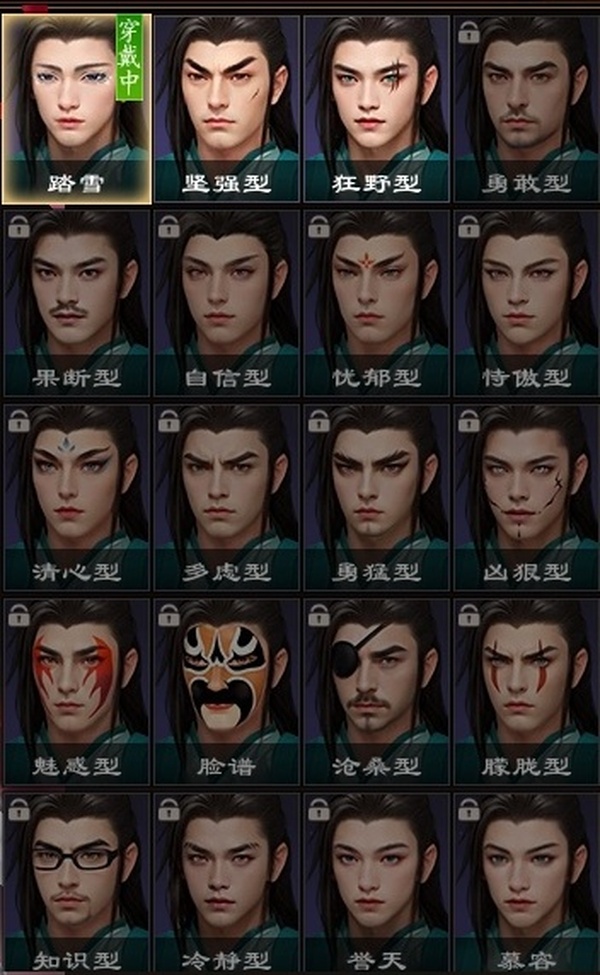Choose the 脸谱 opera mask face
The width and height of the screenshot is (600, 975).
(226, 690)
